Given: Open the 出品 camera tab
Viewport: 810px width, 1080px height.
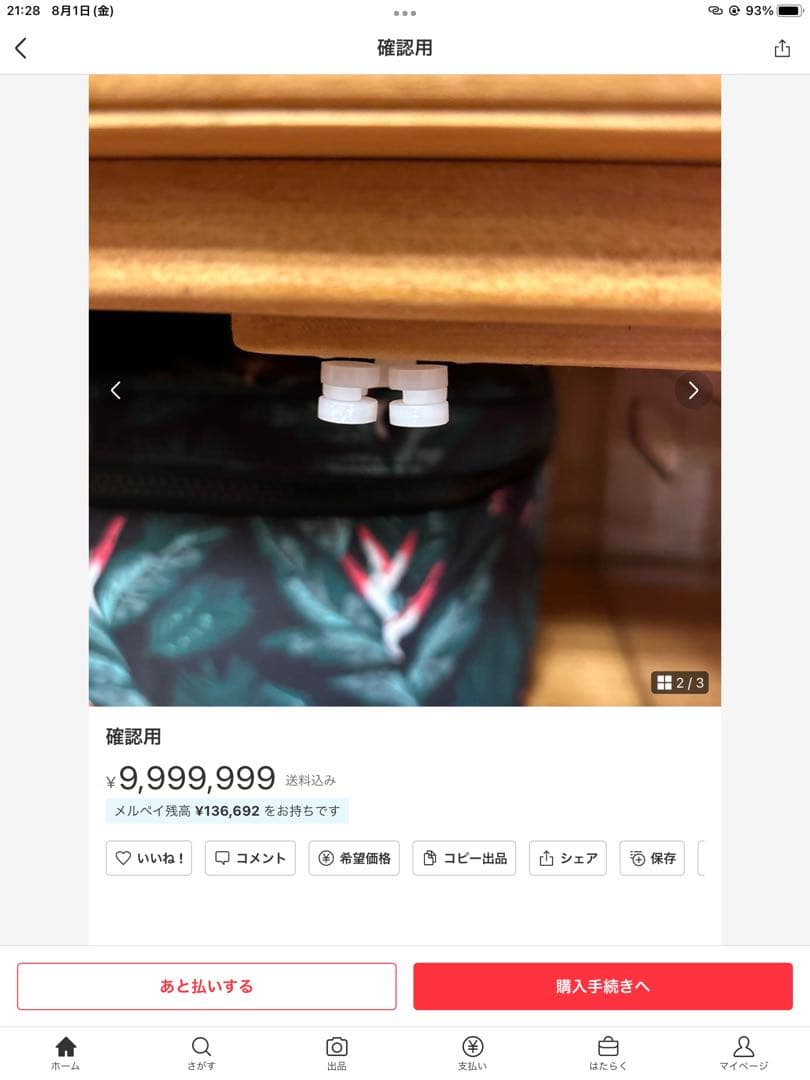Looking at the screenshot, I should pos(337,1052).
